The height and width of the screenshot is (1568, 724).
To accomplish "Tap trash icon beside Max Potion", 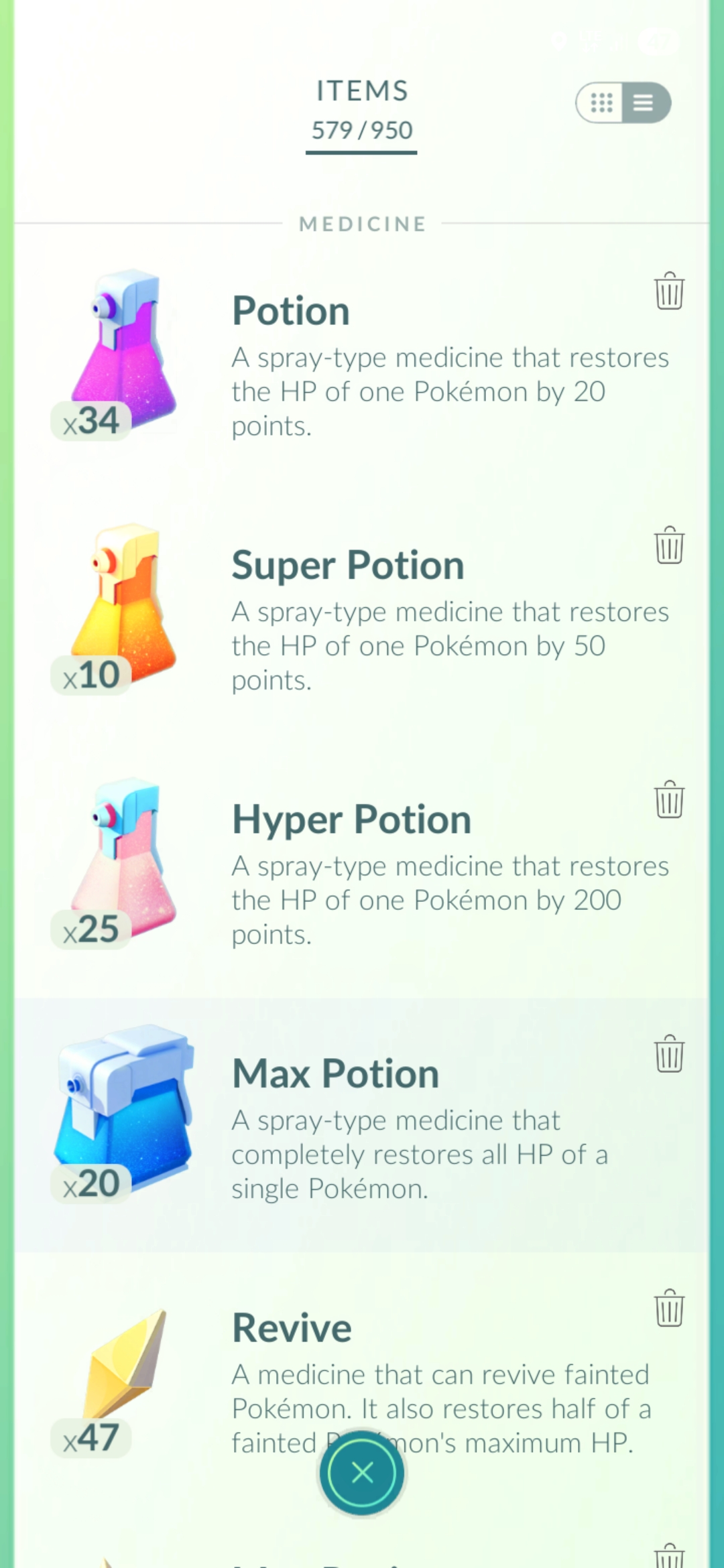I will click(x=669, y=1054).
